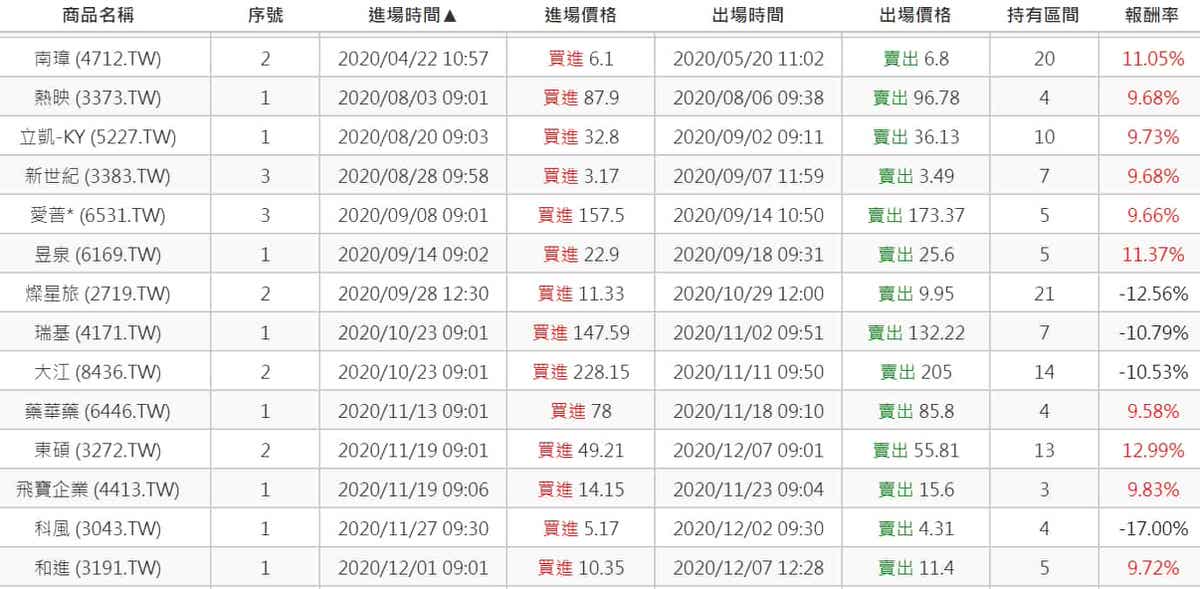Sort the table by 進場時間 column
The image size is (1200, 589).
click(x=413, y=15)
